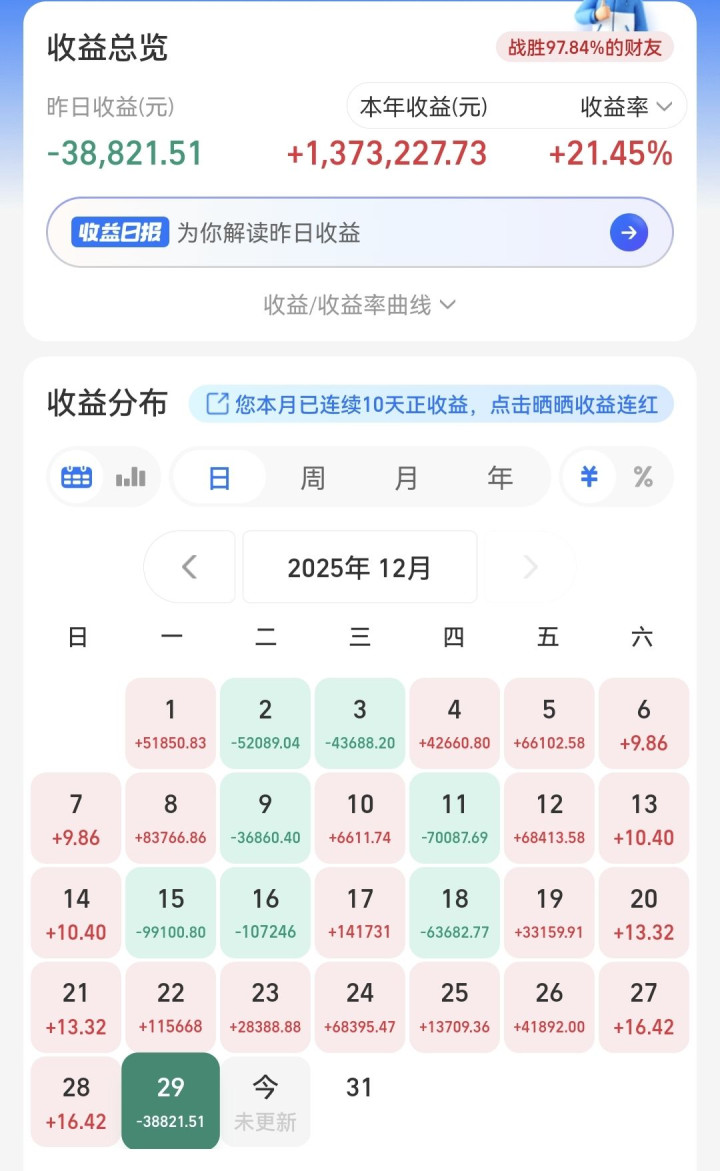
Task: Select December 16 with -107246
Action: [265, 913]
